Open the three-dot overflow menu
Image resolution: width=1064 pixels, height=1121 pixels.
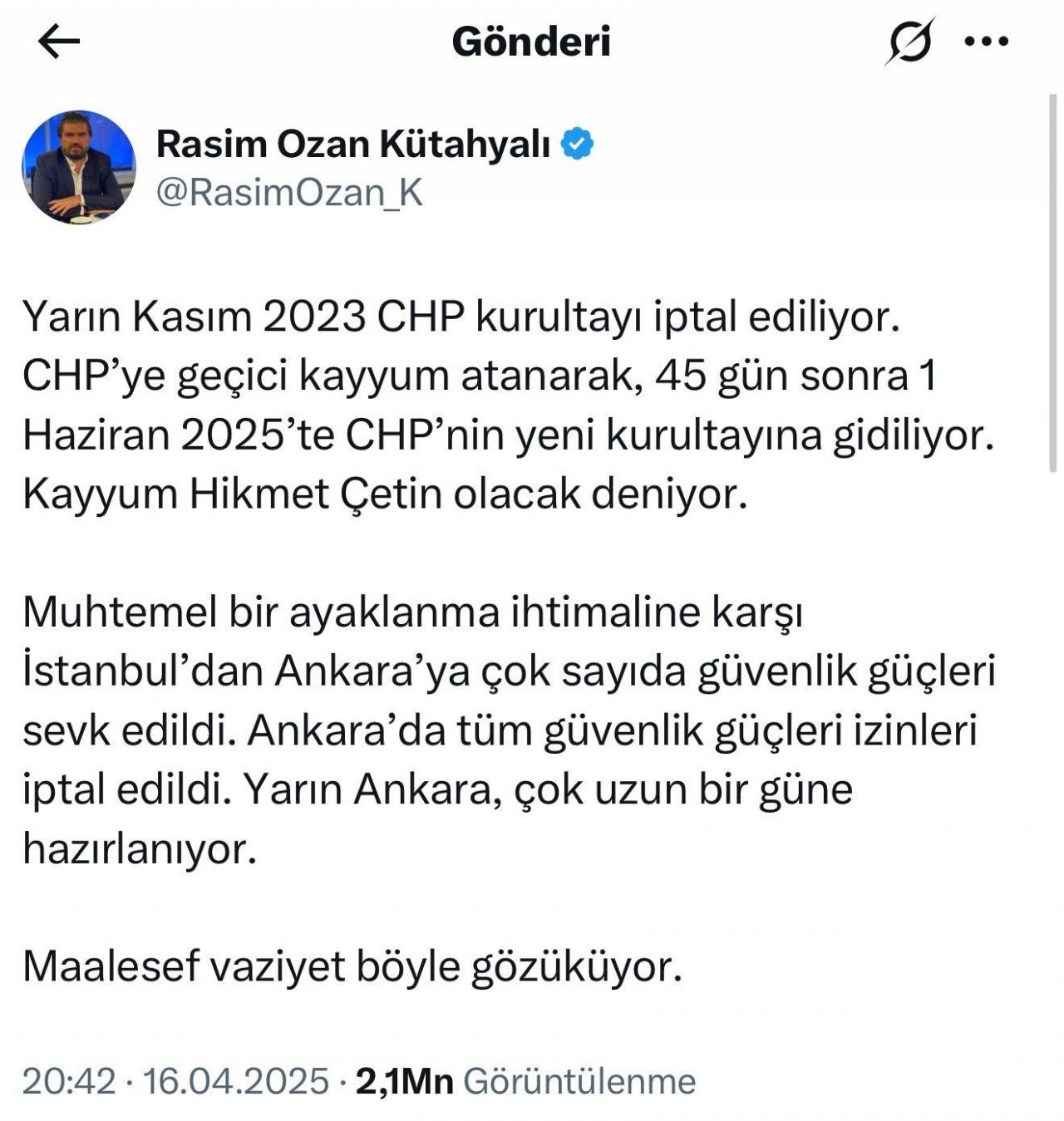point(987,42)
